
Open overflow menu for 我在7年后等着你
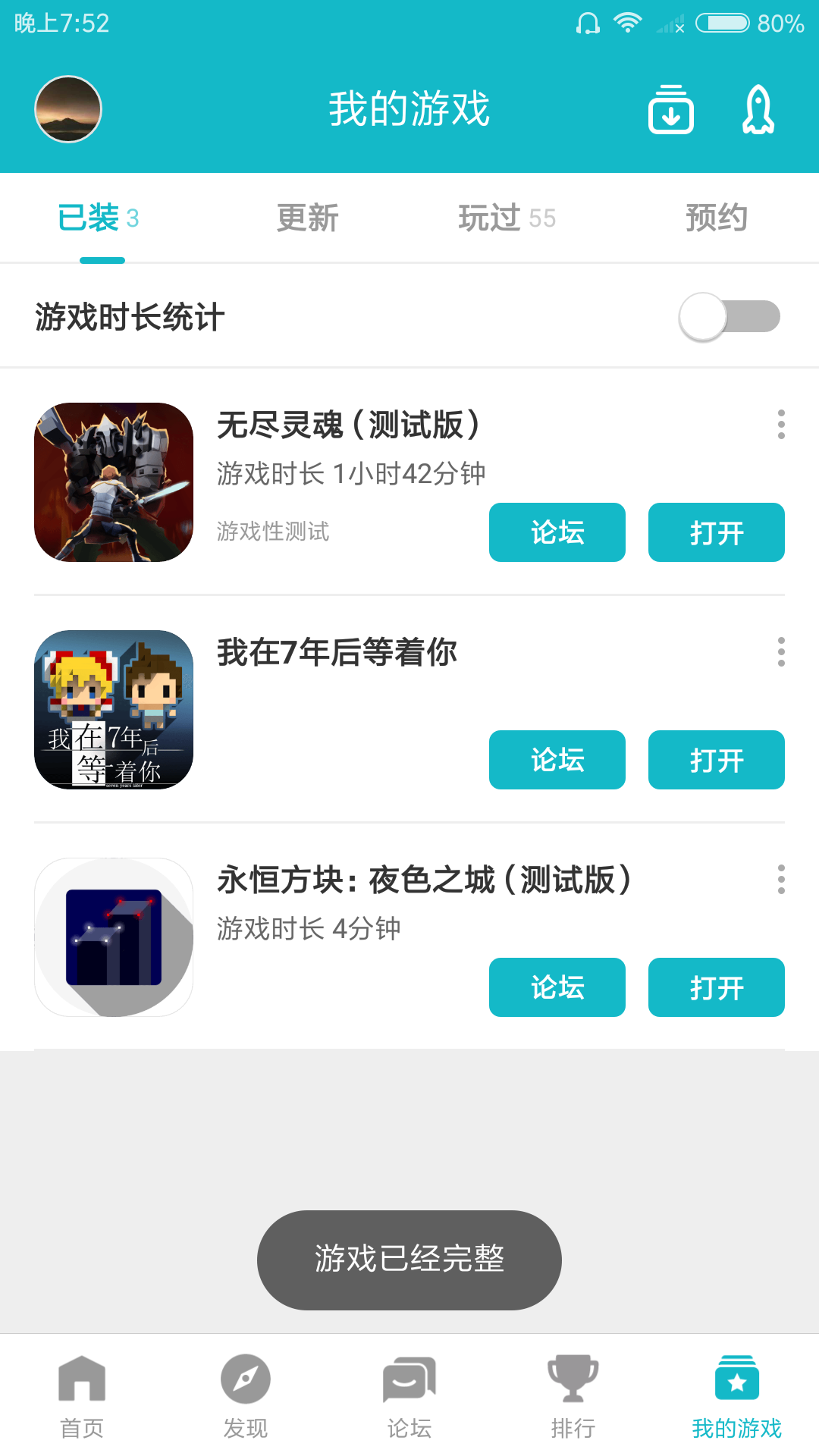point(781,652)
